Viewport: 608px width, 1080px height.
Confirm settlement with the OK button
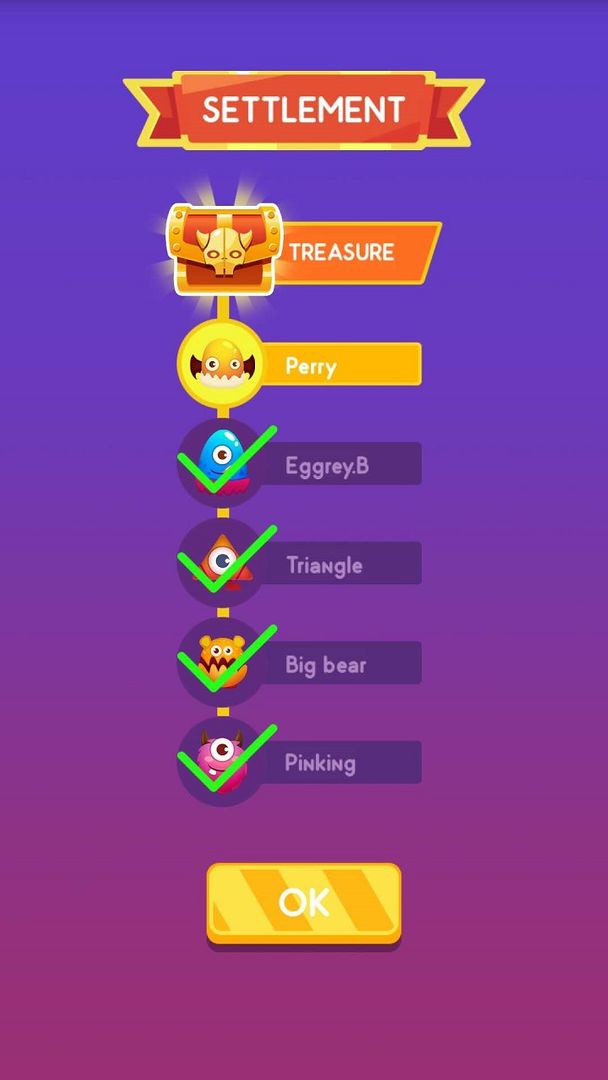[303, 902]
